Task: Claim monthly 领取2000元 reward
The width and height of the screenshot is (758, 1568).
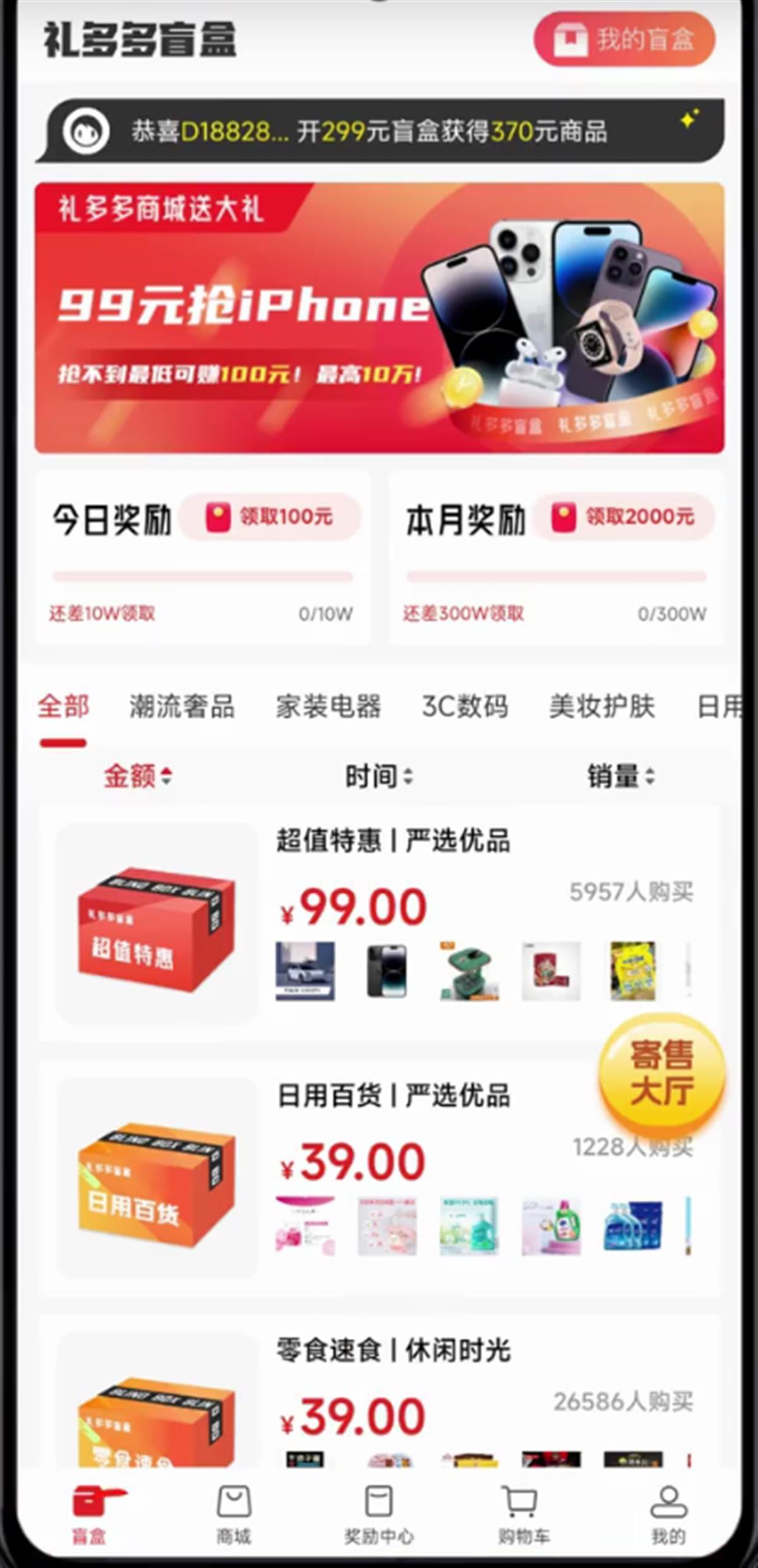Action: click(623, 517)
